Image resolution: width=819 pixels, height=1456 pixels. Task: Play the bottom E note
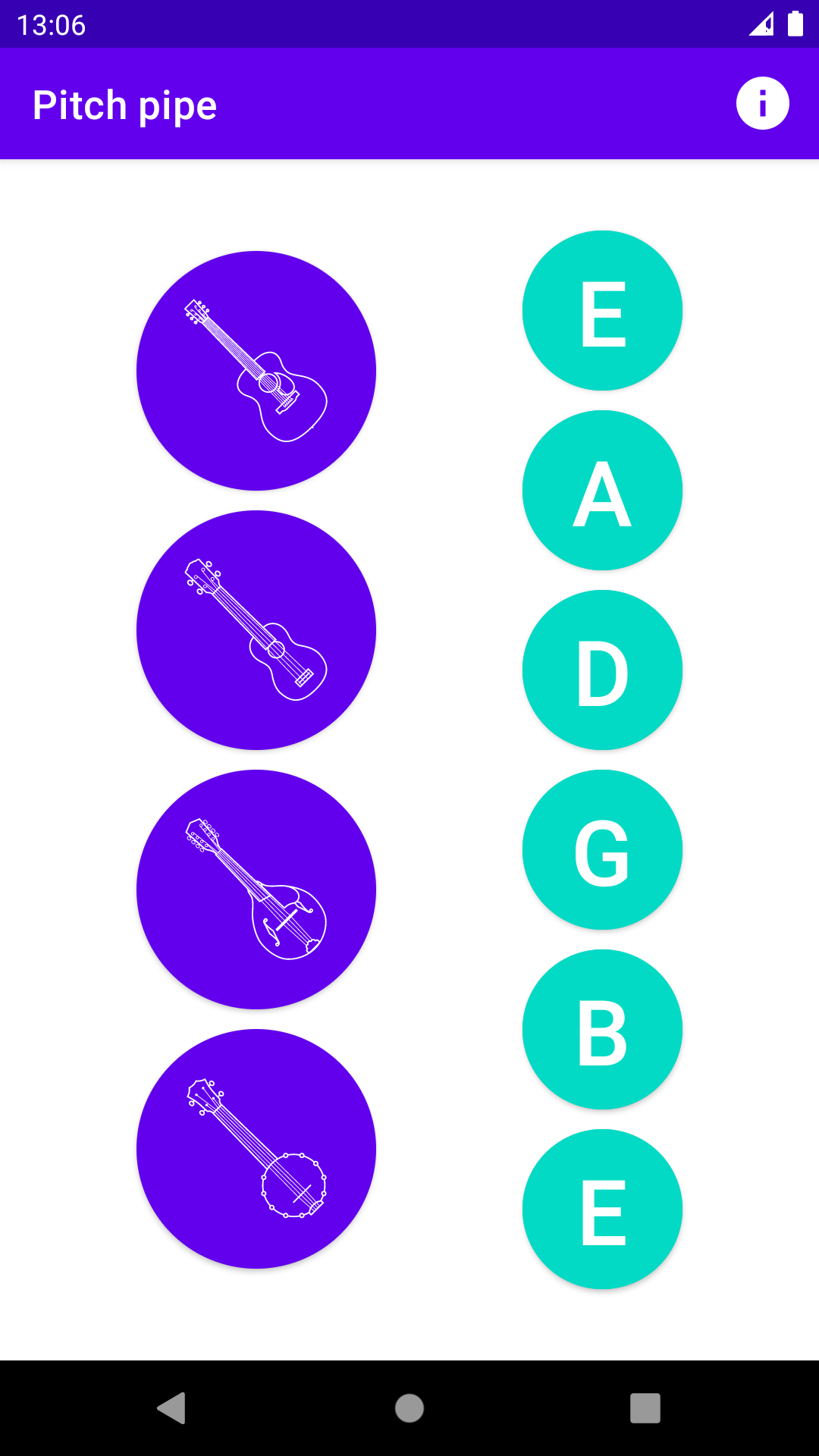(602, 1210)
